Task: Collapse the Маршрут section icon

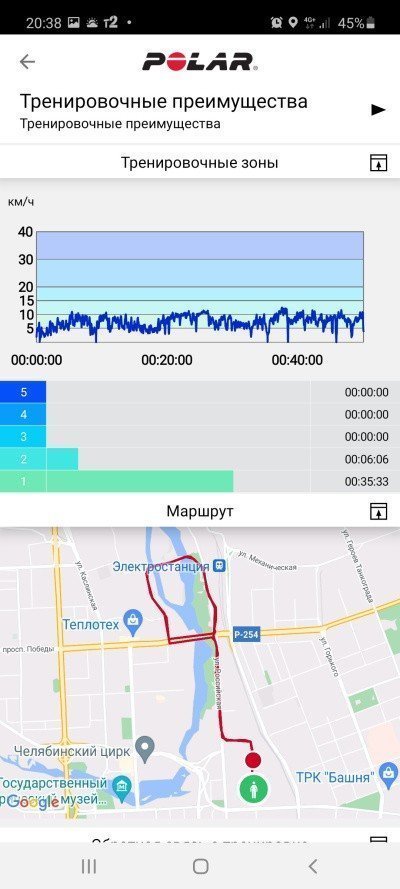Action: tap(378, 511)
